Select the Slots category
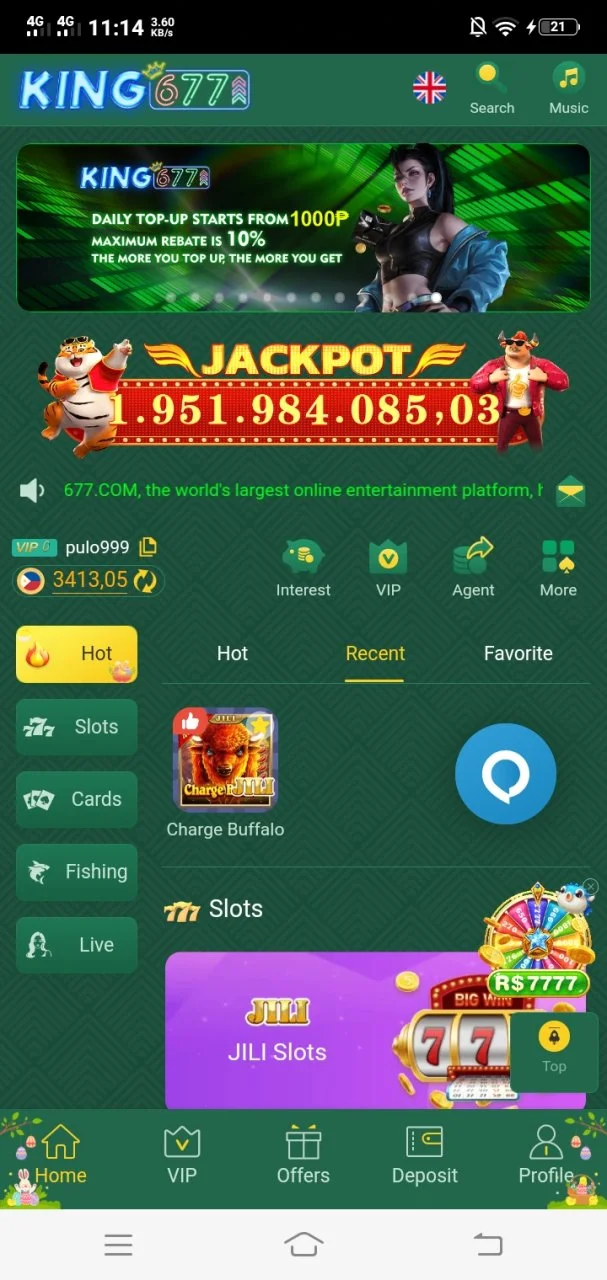607x1280 pixels. 77,727
